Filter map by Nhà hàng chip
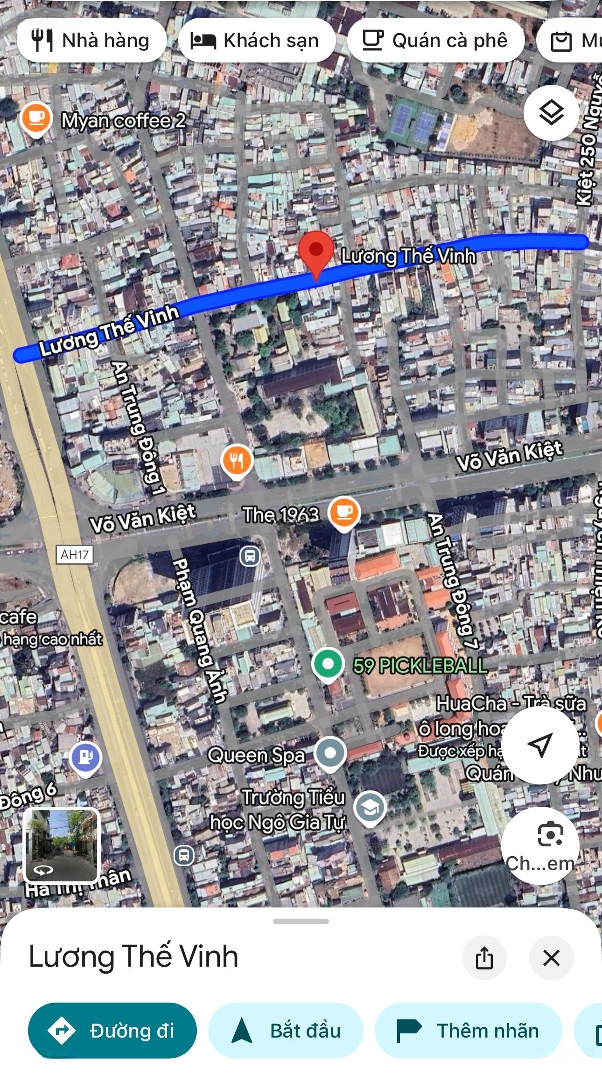 tap(91, 41)
